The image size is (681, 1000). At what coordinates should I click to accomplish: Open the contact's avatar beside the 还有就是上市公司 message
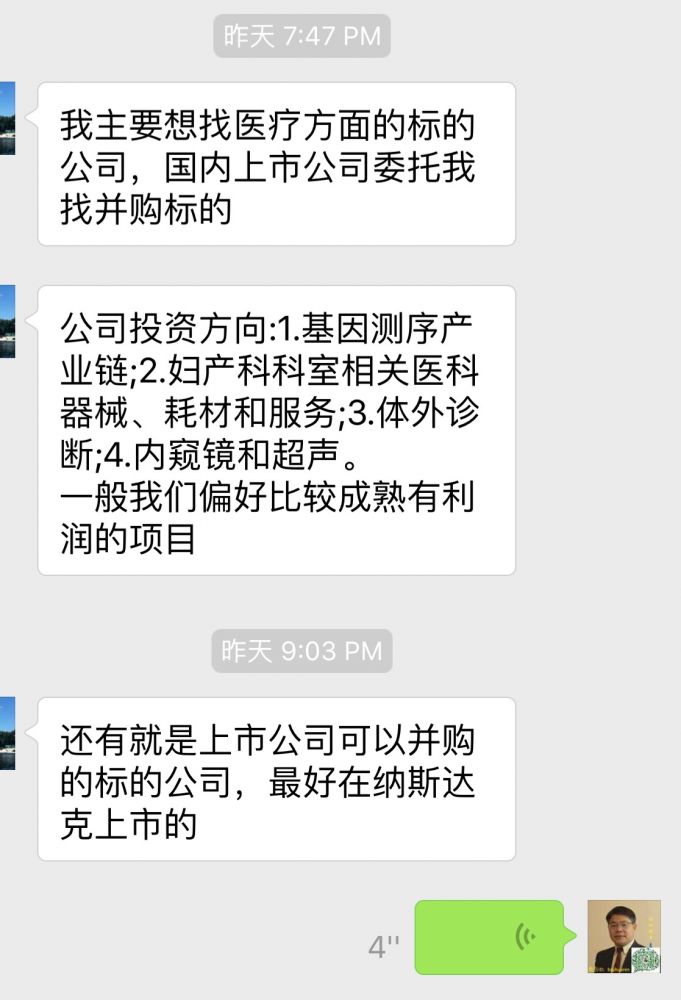[6, 734]
